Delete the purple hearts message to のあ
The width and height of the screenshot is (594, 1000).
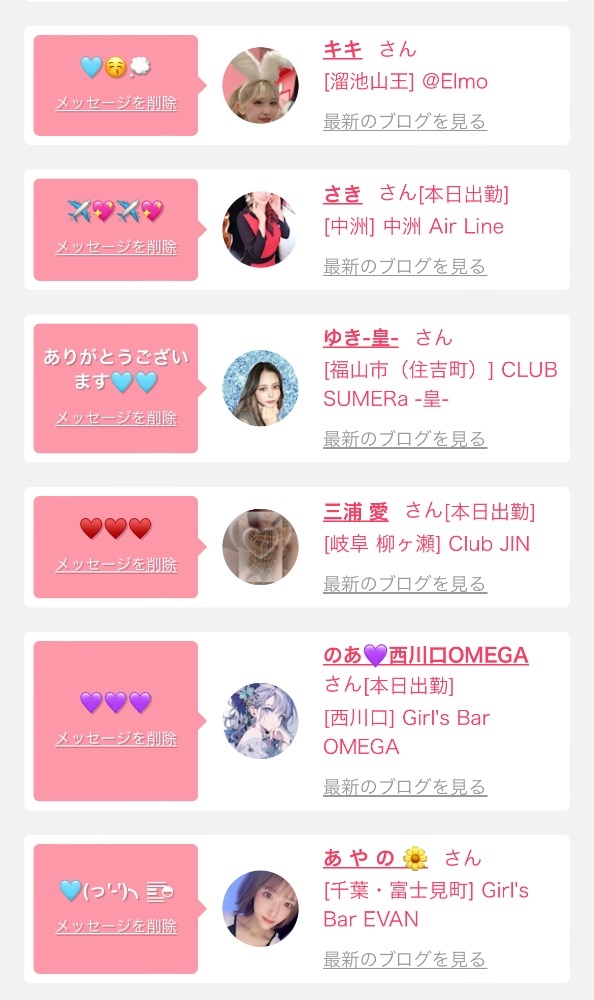(x=116, y=739)
